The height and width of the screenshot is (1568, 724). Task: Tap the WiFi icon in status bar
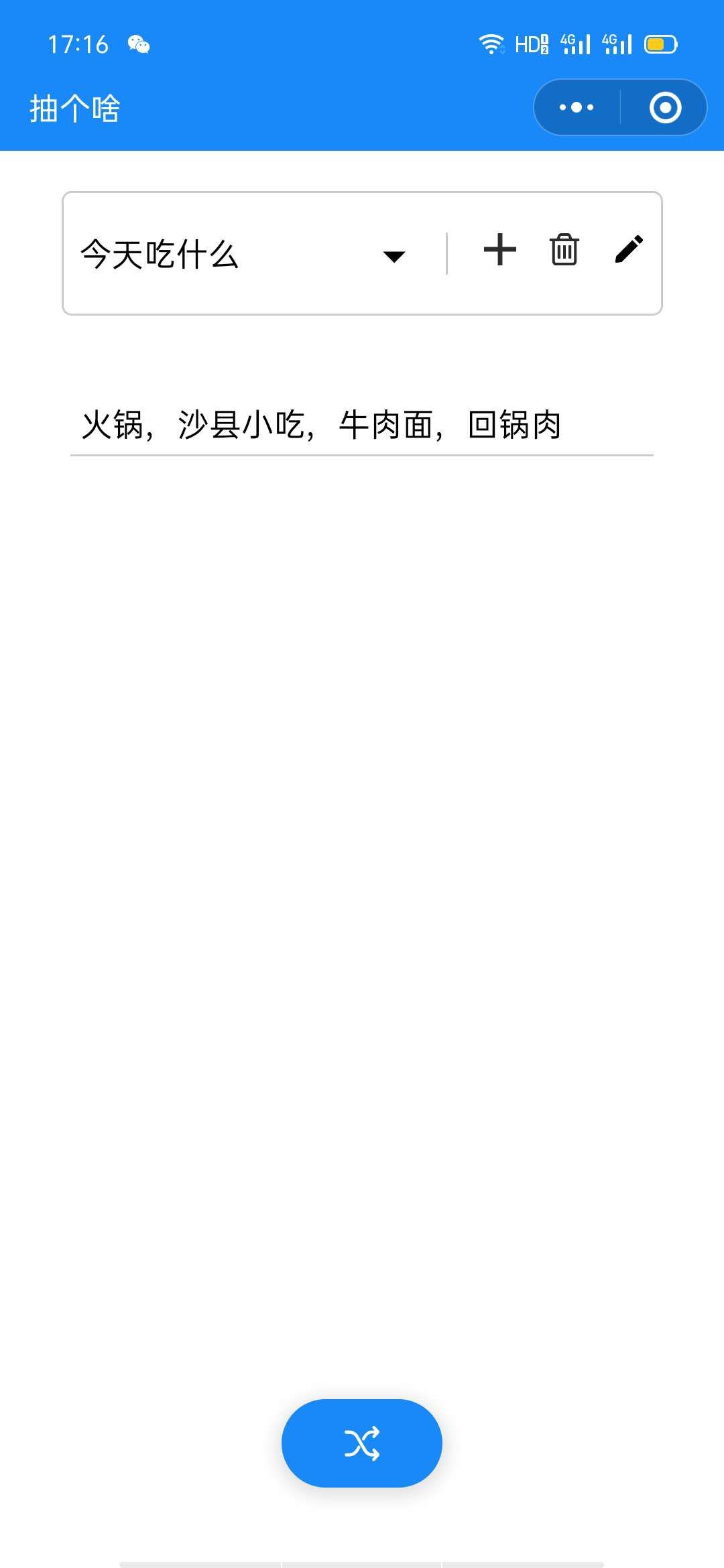[491, 42]
